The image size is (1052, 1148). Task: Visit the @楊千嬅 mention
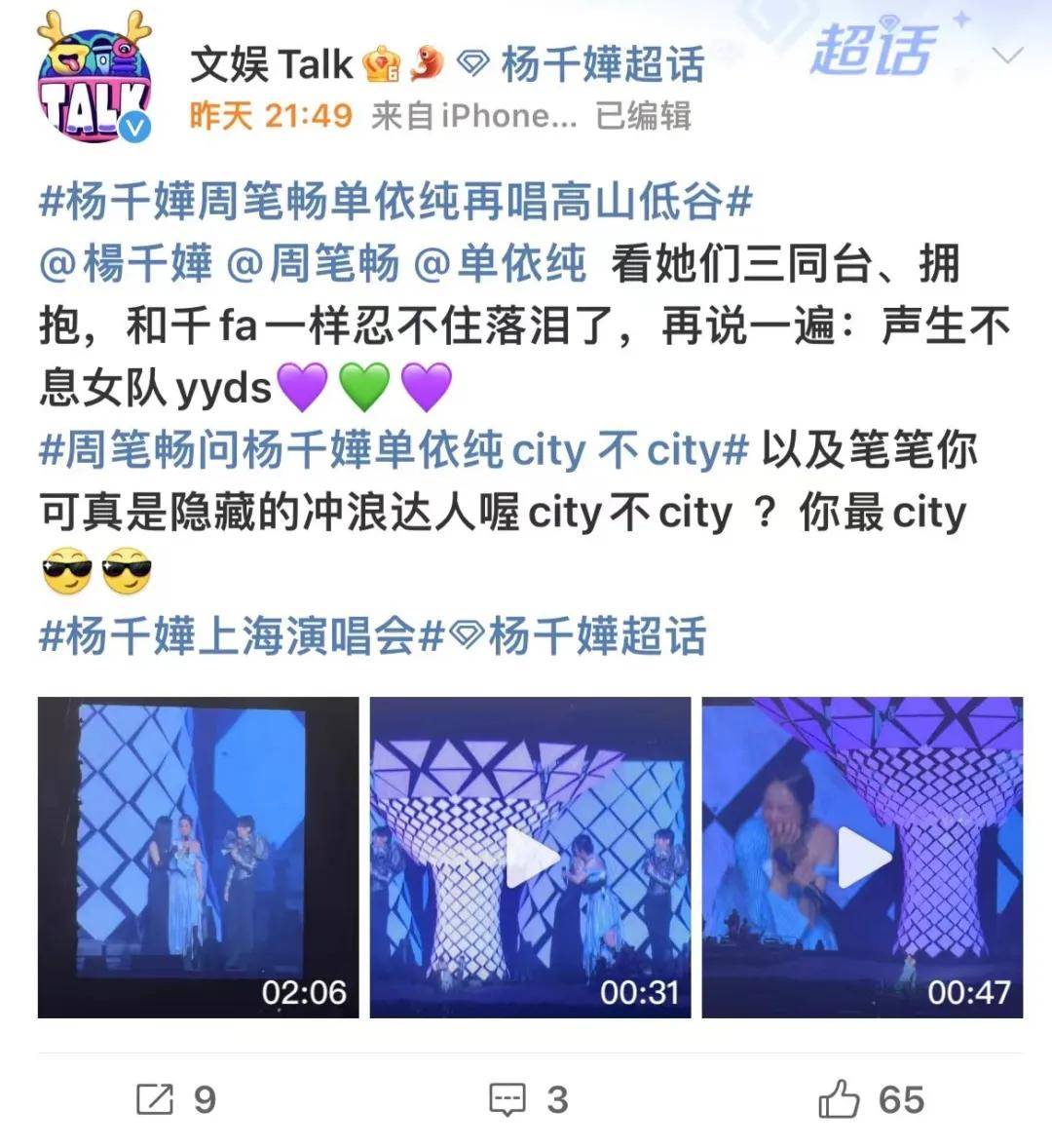(126, 264)
